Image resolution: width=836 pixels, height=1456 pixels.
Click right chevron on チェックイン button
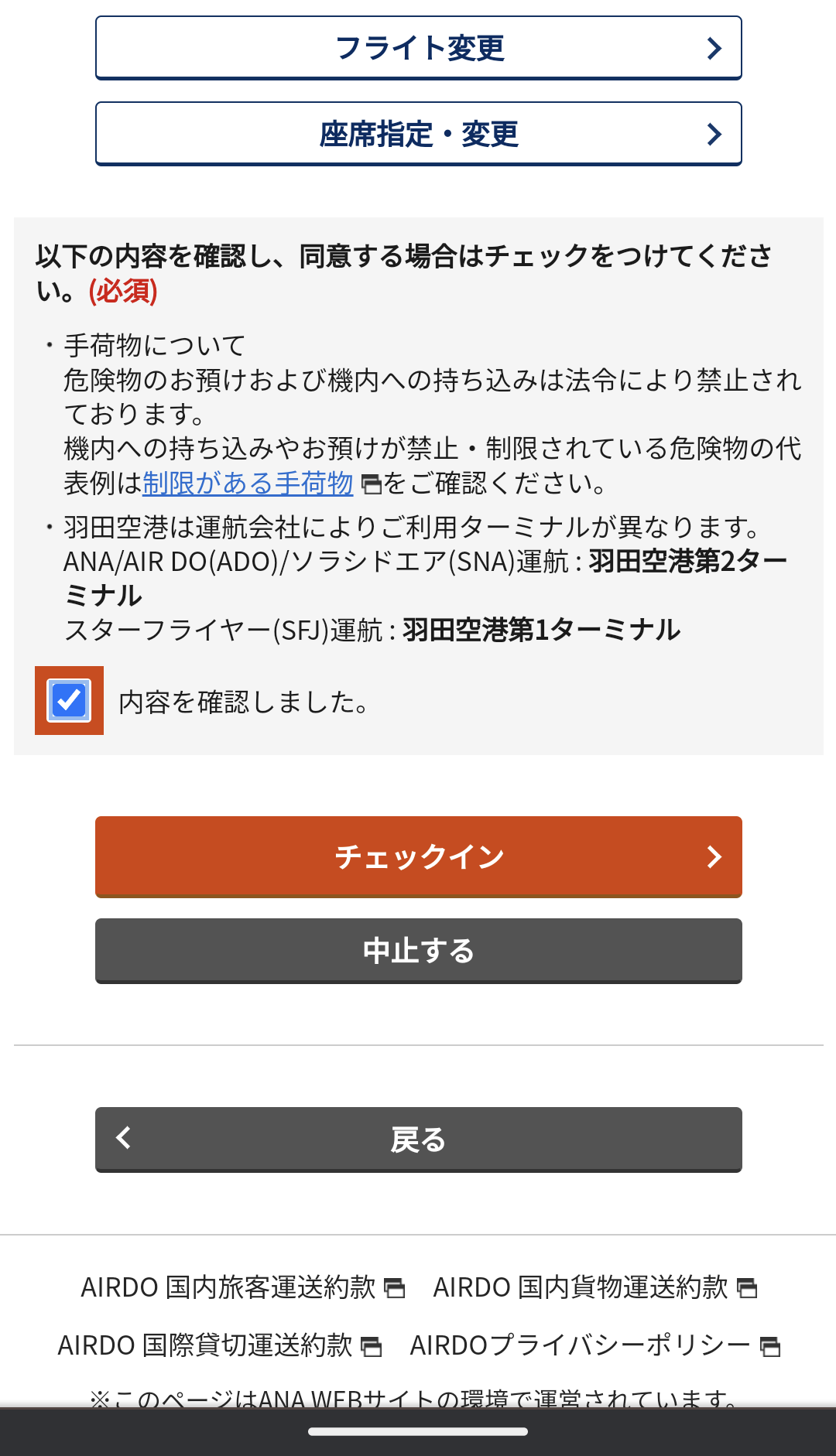(714, 856)
